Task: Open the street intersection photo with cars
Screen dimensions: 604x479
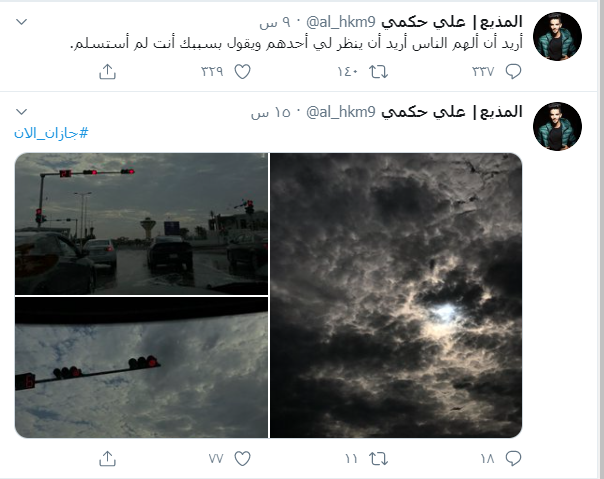Action: 141,223
